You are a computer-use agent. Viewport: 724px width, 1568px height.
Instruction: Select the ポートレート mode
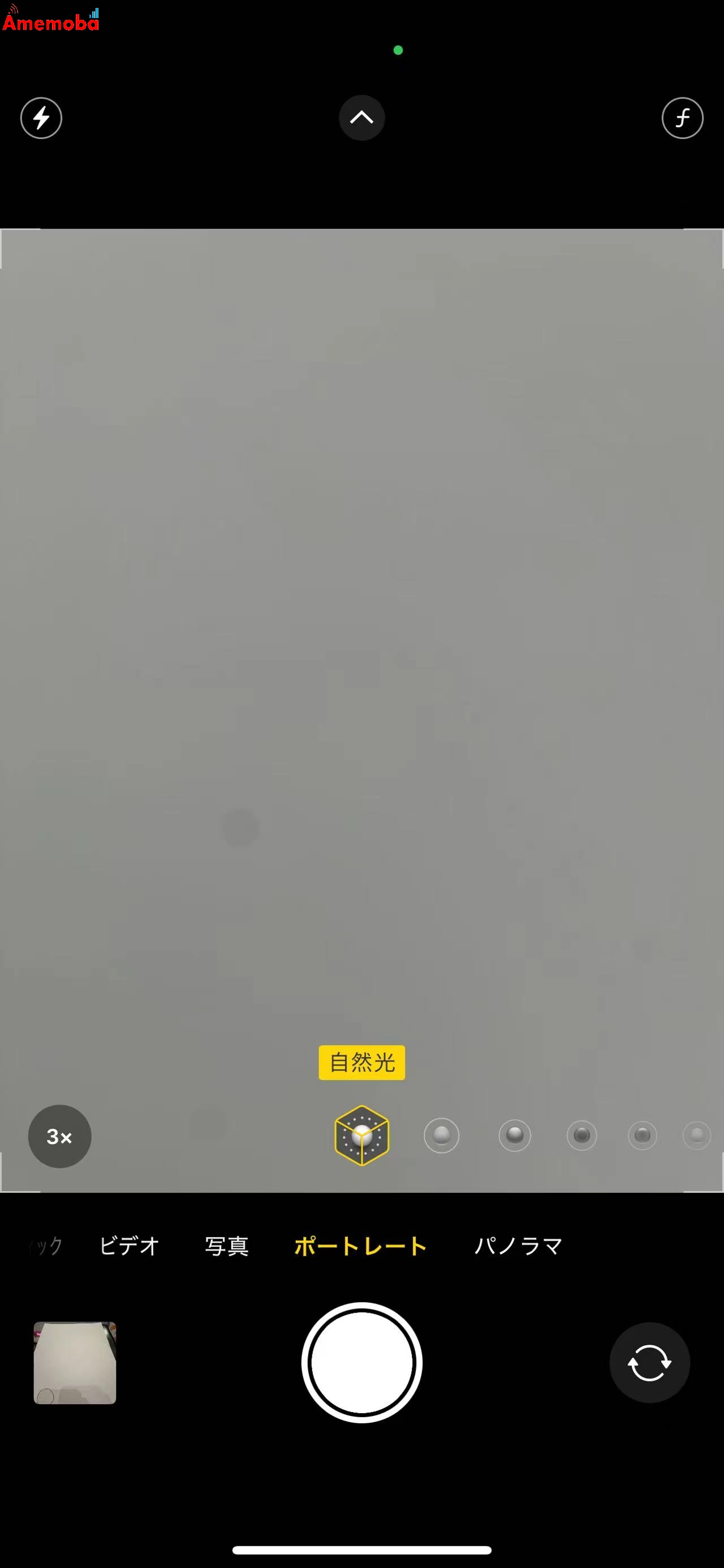pyautogui.click(x=360, y=1246)
